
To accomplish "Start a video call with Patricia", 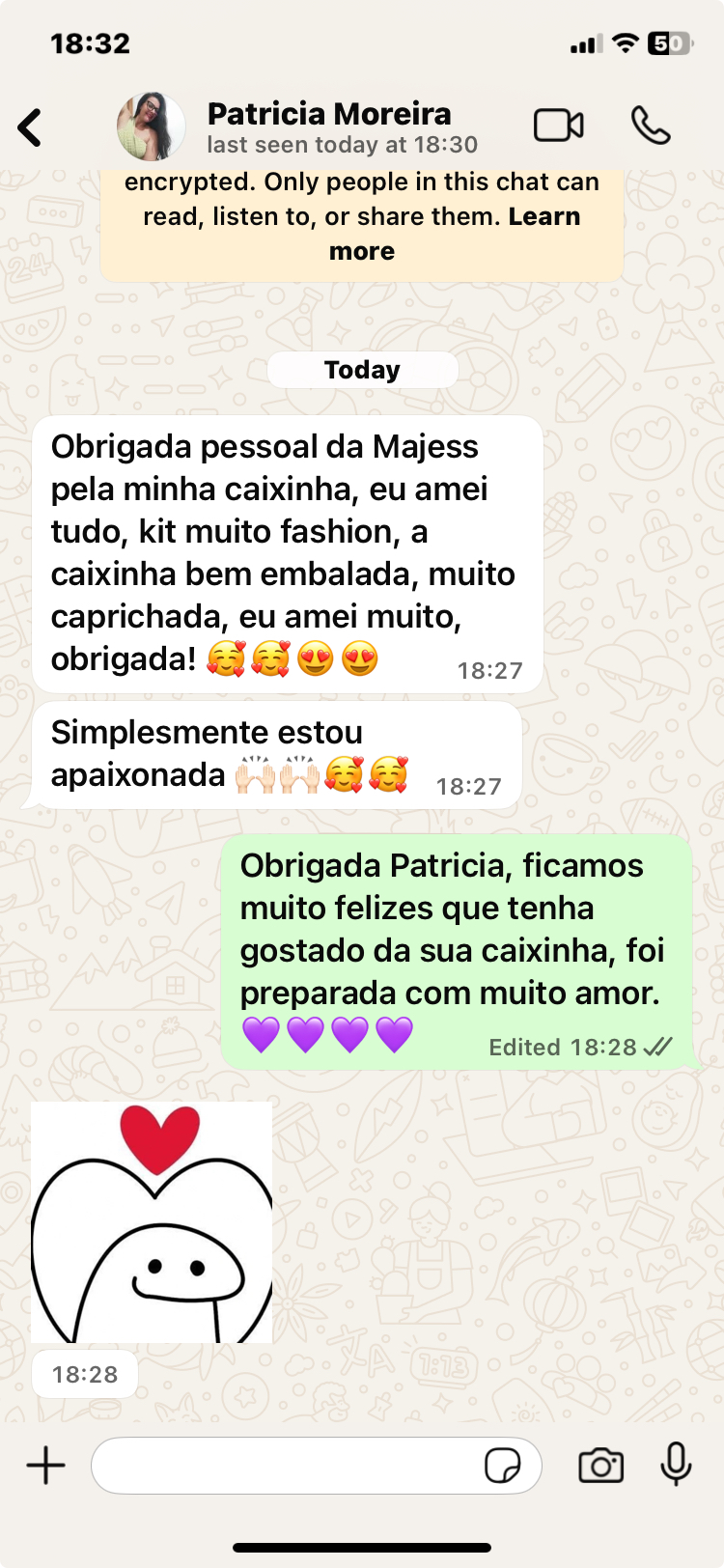I will tap(559, 126).
